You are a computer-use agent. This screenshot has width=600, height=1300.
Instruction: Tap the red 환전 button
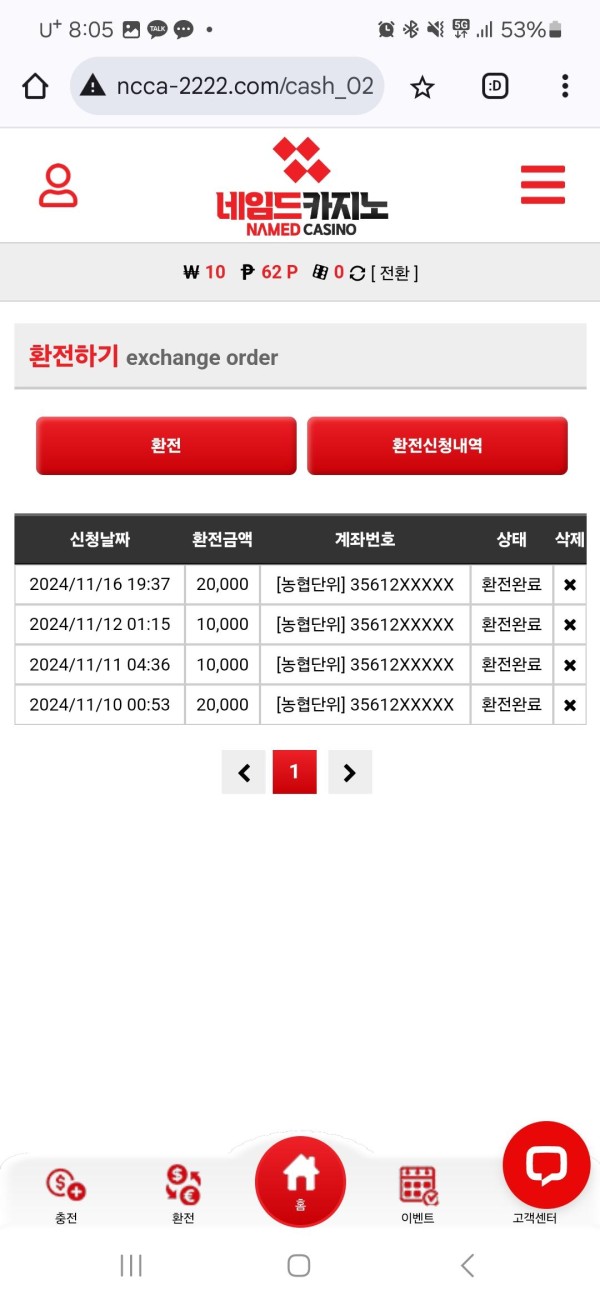(x=166, y=446)
